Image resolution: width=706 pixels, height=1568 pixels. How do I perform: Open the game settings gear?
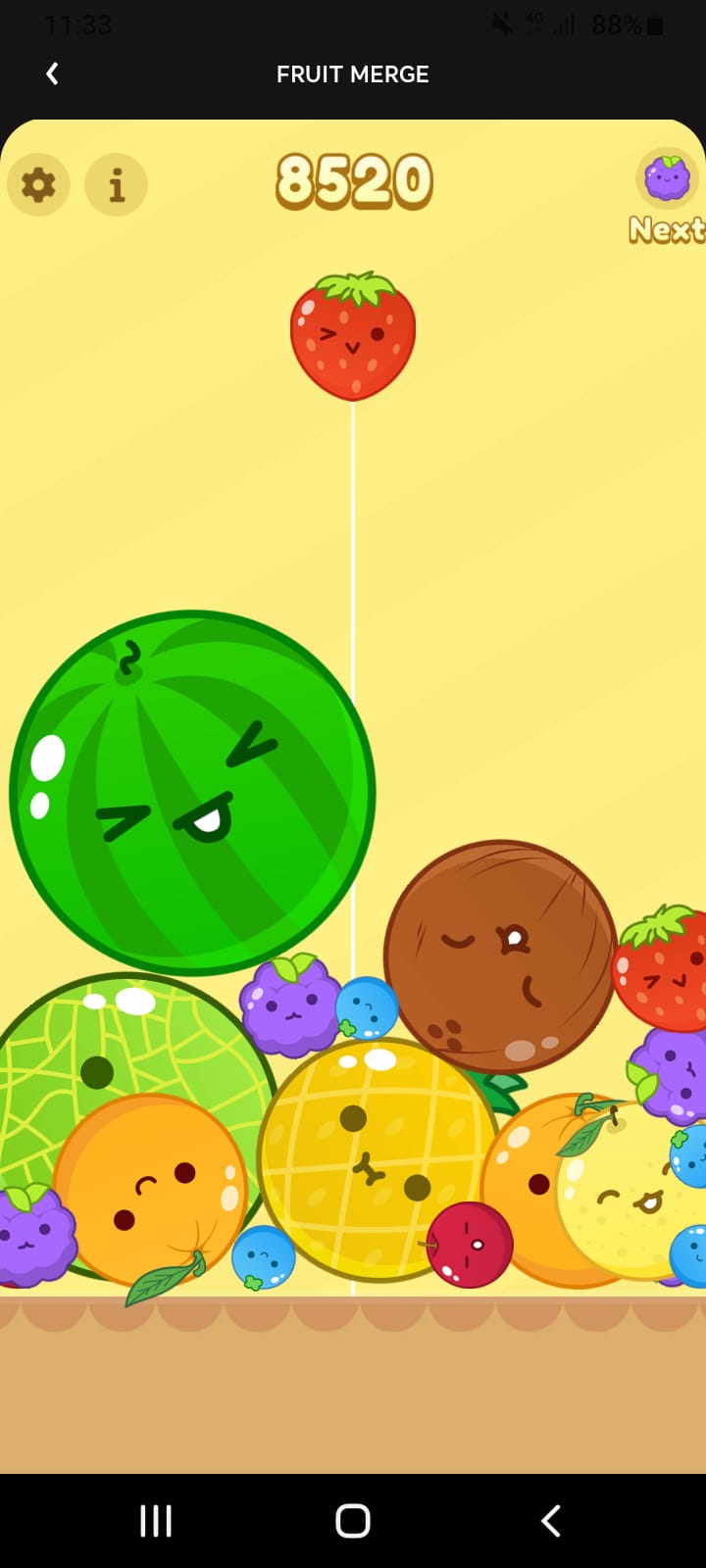38,184
